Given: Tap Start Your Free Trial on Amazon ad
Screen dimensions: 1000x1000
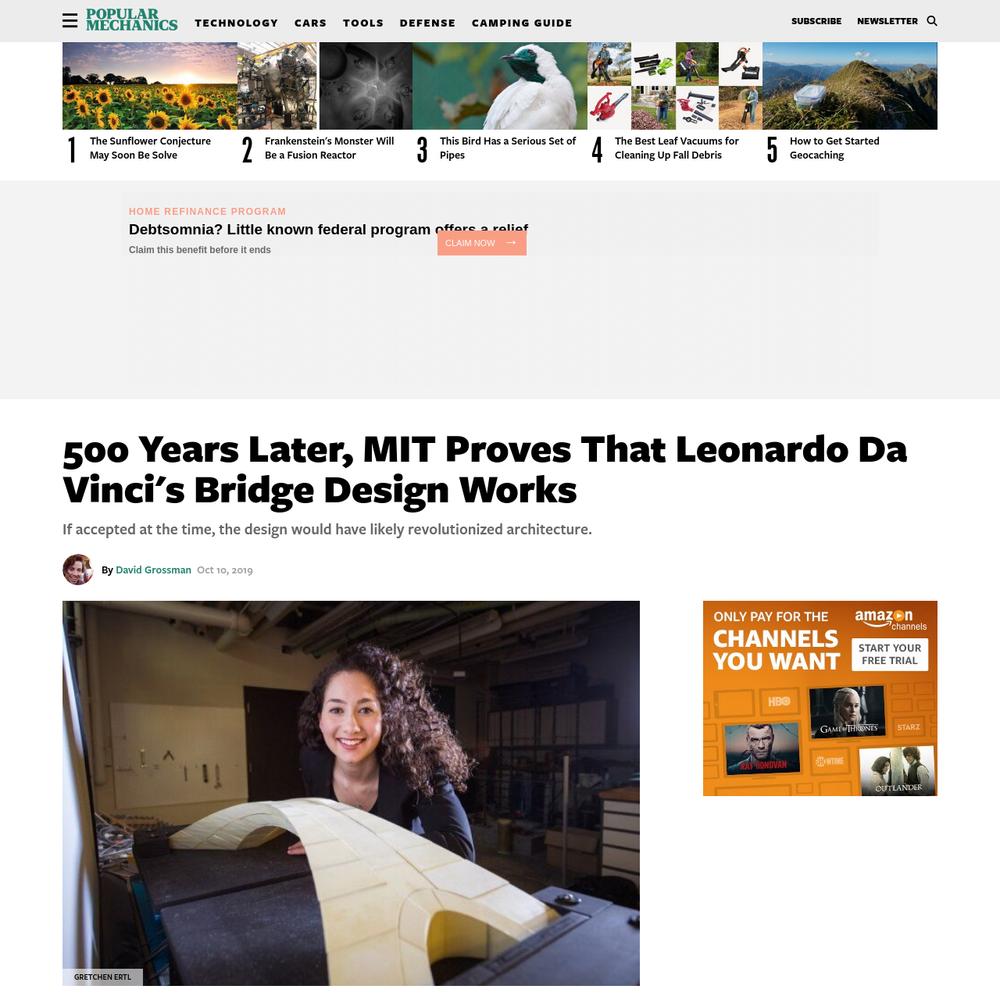Looking at the screenshot, I should (889, 655).
